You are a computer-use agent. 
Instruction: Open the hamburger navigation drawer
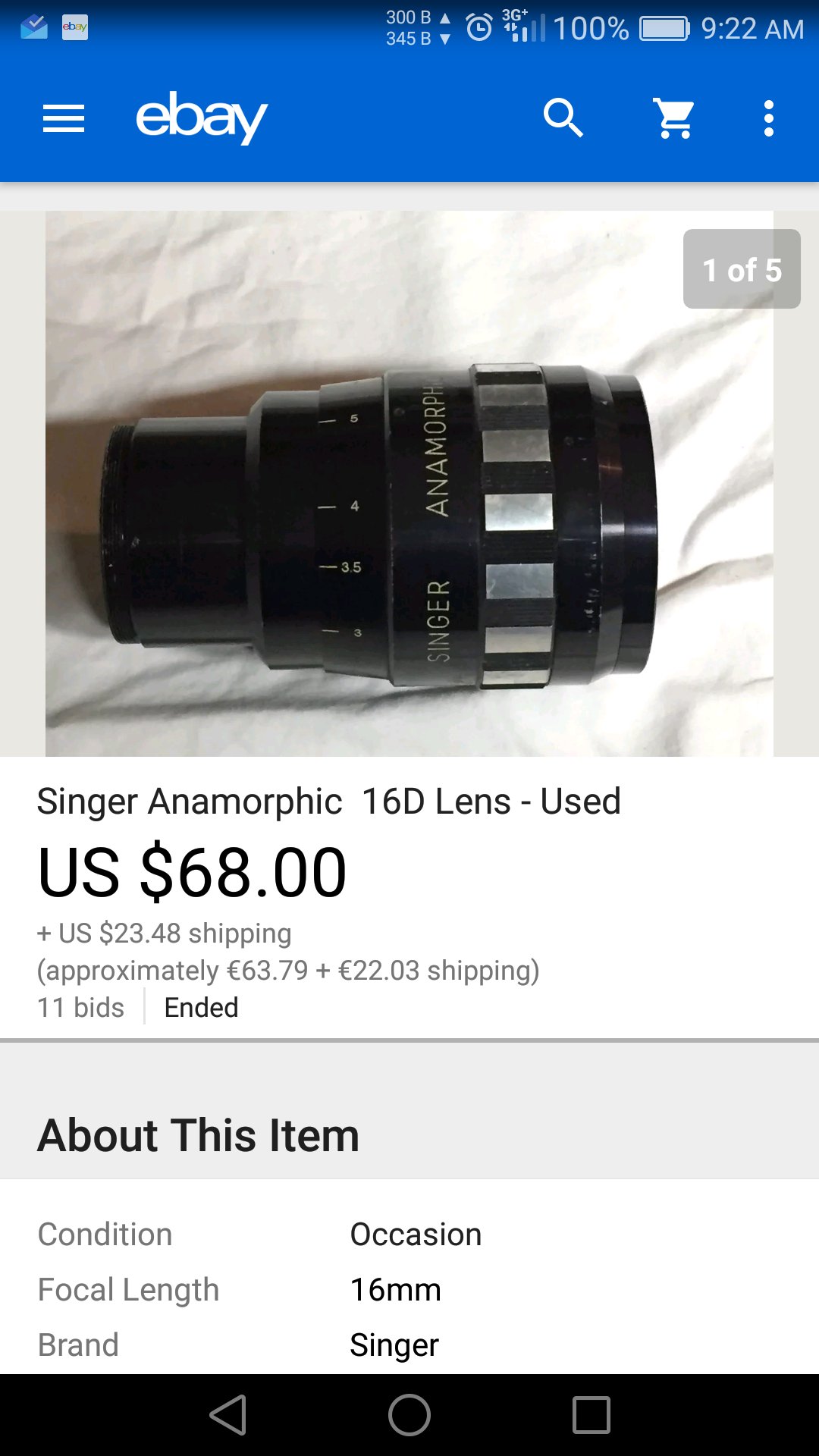click(64, 118)
